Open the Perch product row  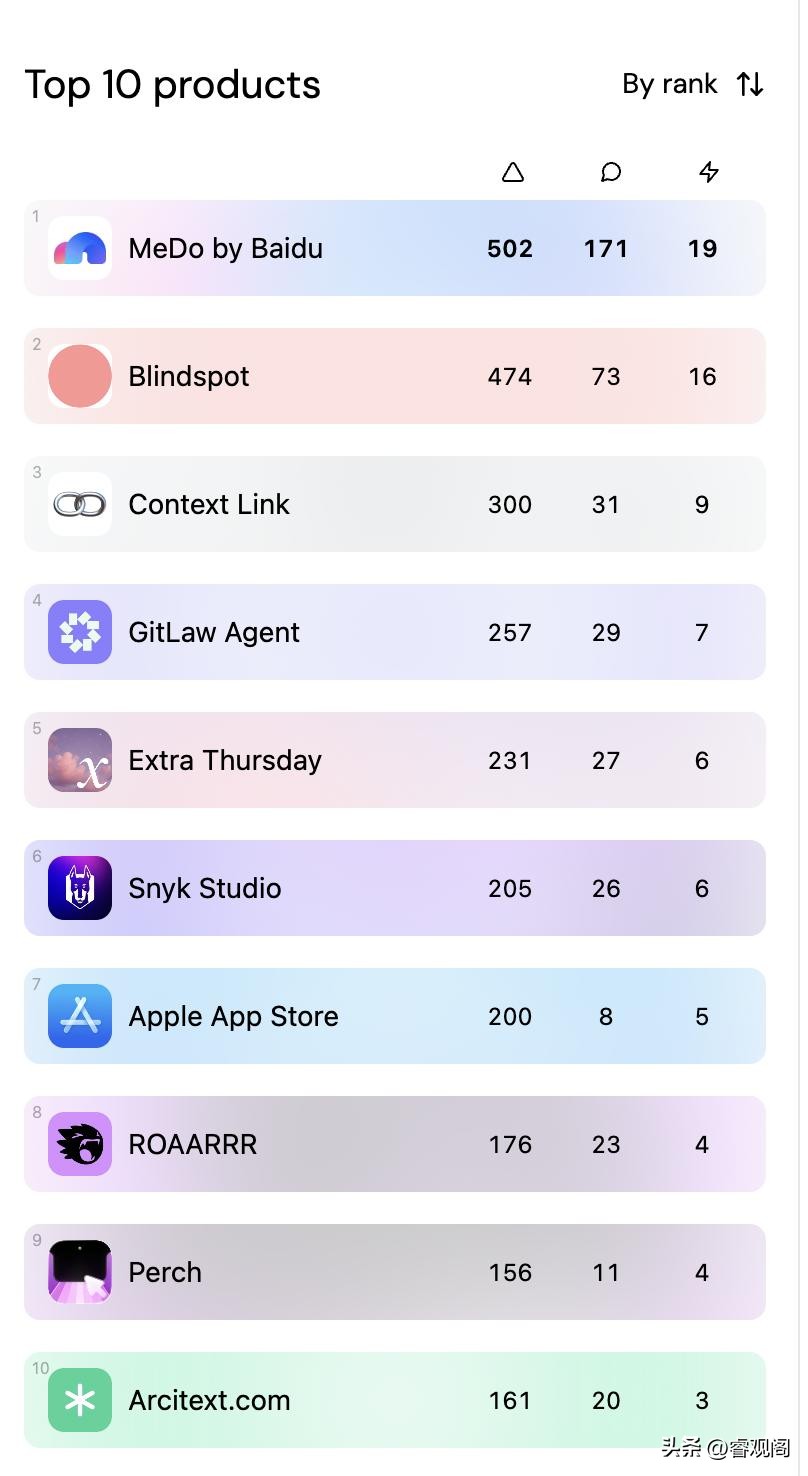[x=166, y=1272]
